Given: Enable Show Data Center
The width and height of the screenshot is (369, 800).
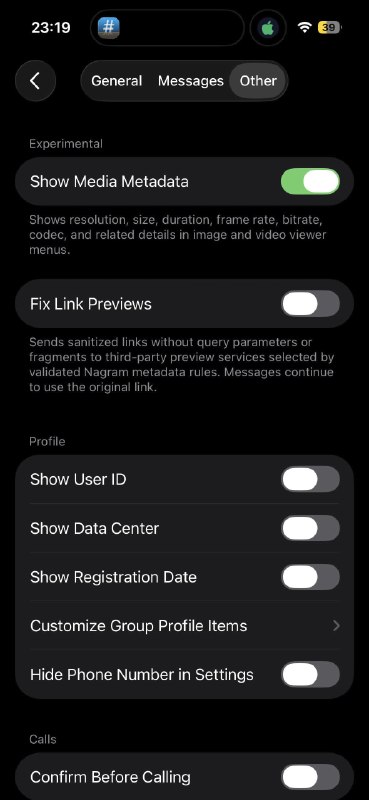Looking at the screenshot, I should [310, 528].
